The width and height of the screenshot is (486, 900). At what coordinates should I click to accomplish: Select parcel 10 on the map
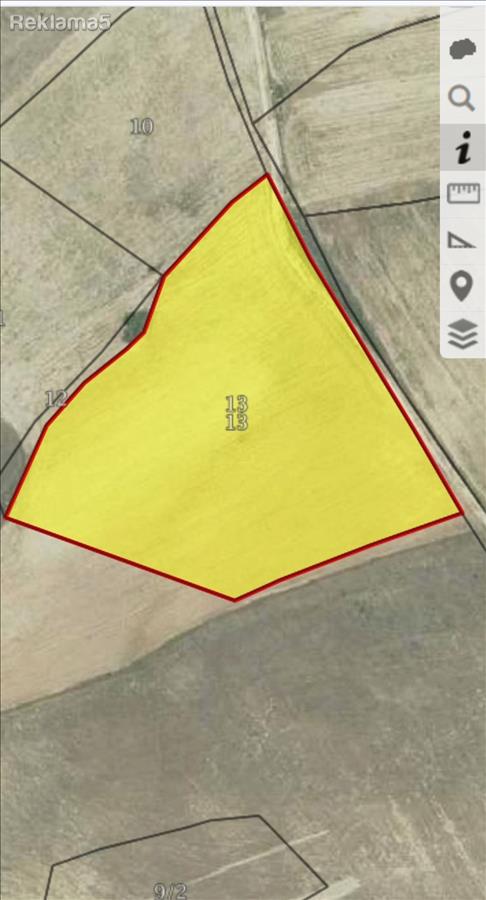[141, 126]
